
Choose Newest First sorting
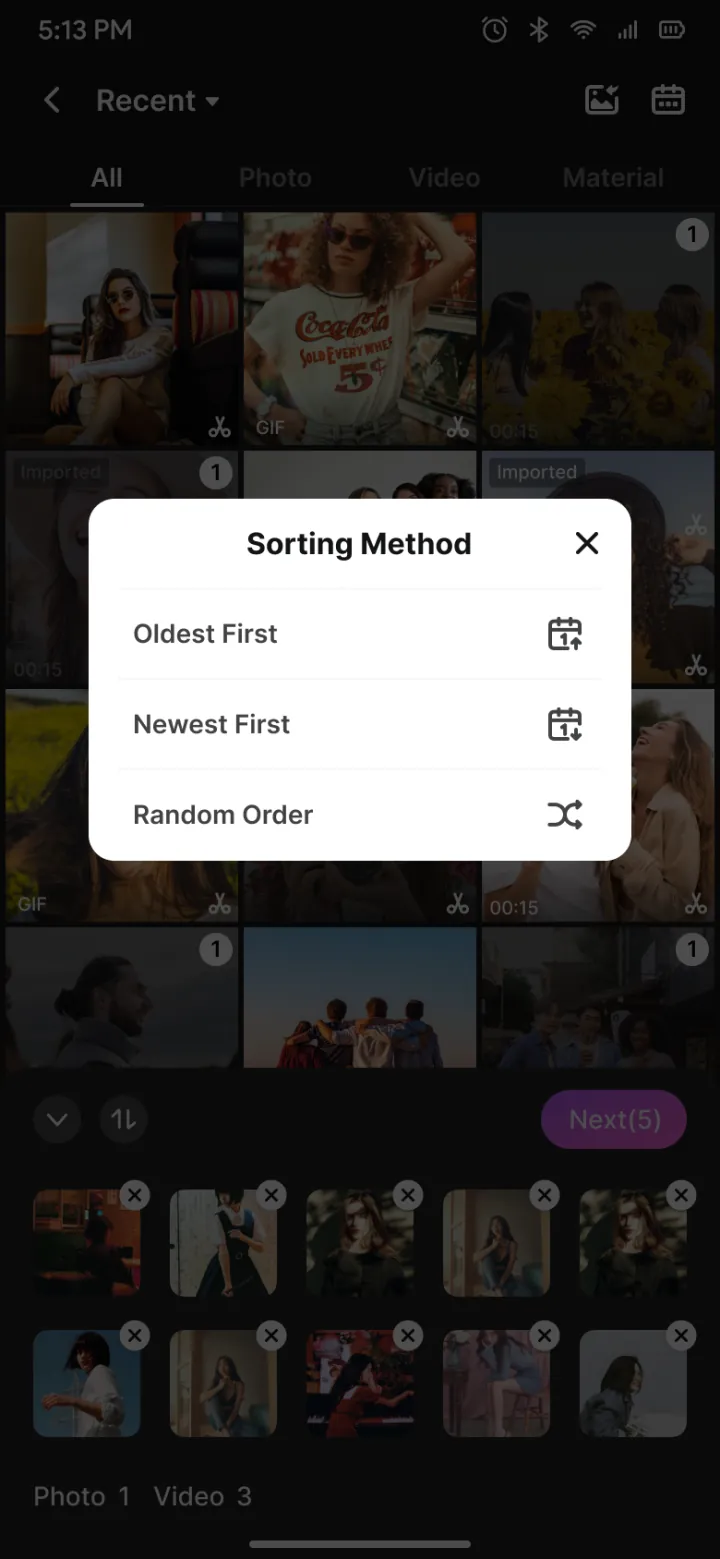[x=359, y=724]
